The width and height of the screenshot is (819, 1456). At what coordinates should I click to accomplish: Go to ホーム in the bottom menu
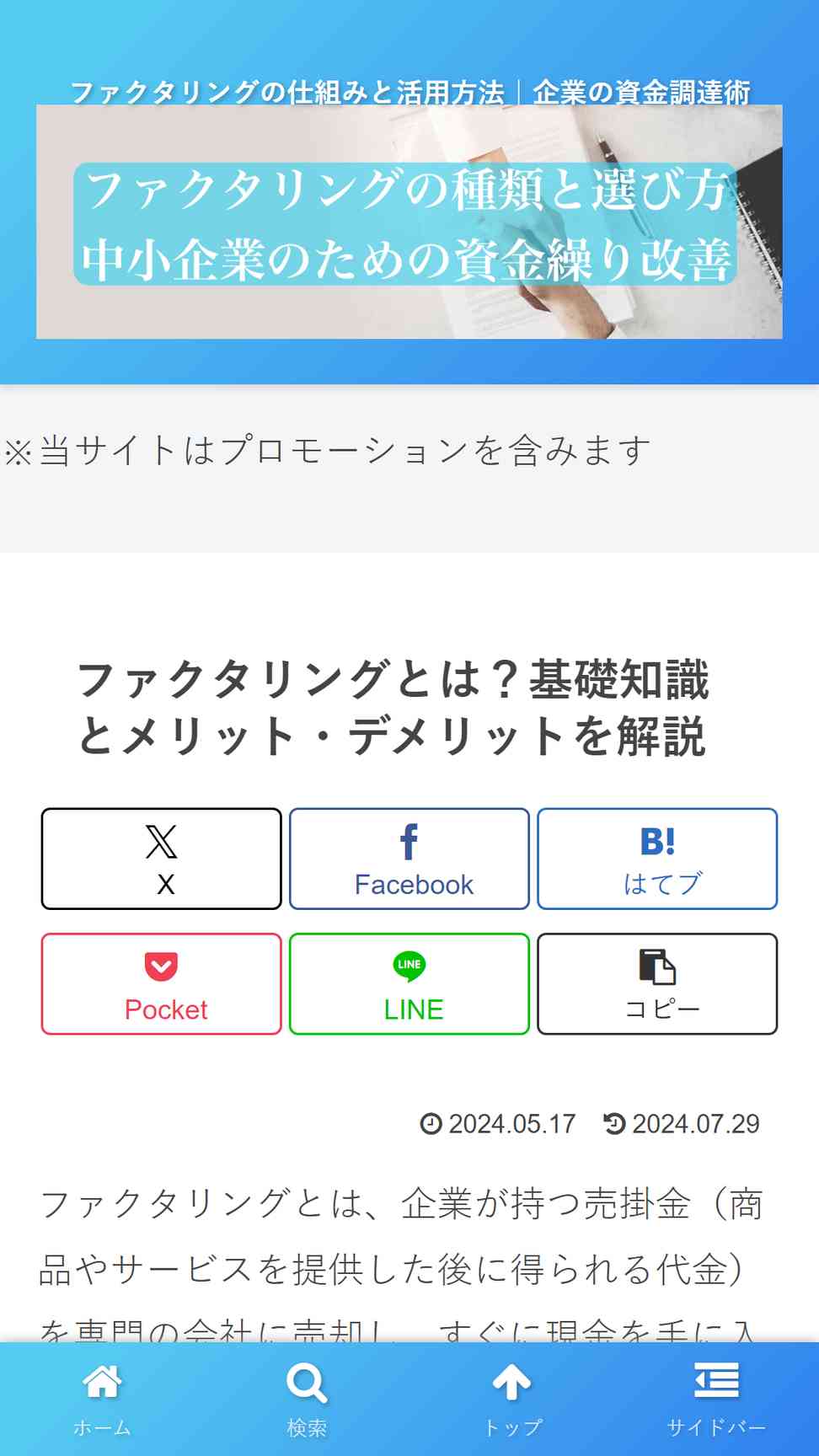tap(102, 1399)
